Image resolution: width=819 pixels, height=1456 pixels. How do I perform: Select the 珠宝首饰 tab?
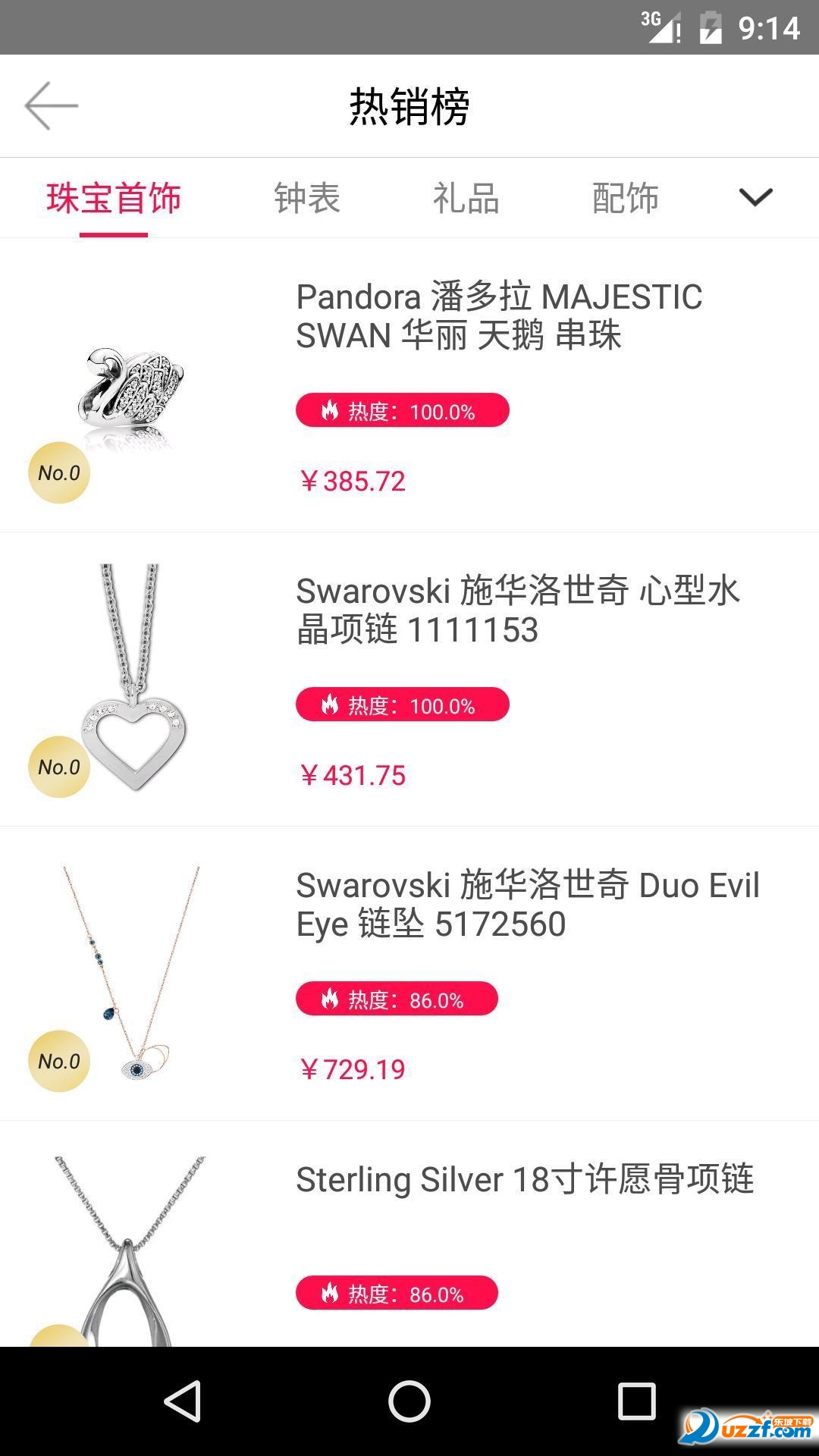click(x=114, y=199)
